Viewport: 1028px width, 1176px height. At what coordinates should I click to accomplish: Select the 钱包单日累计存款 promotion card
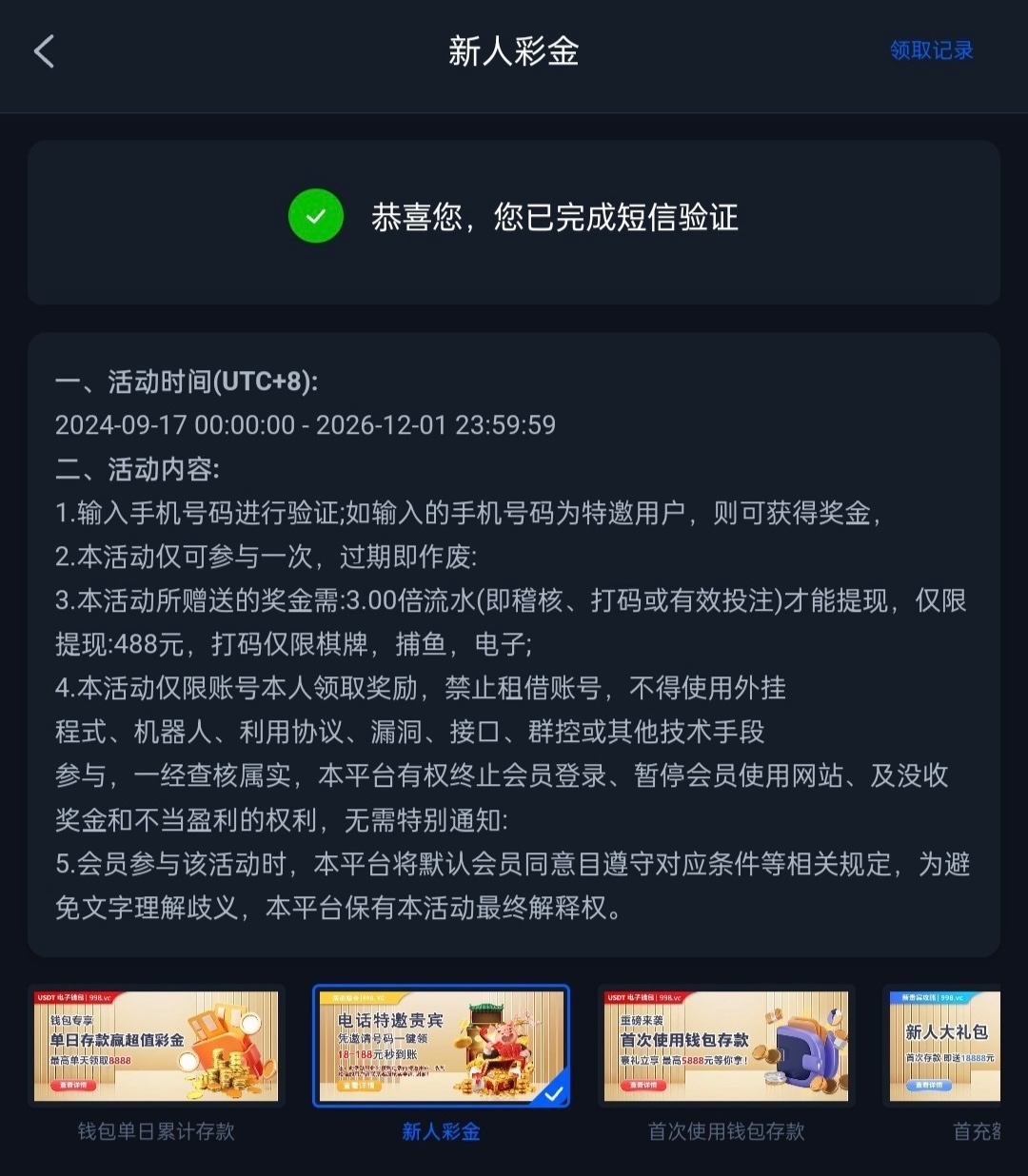coord(156,1047)
